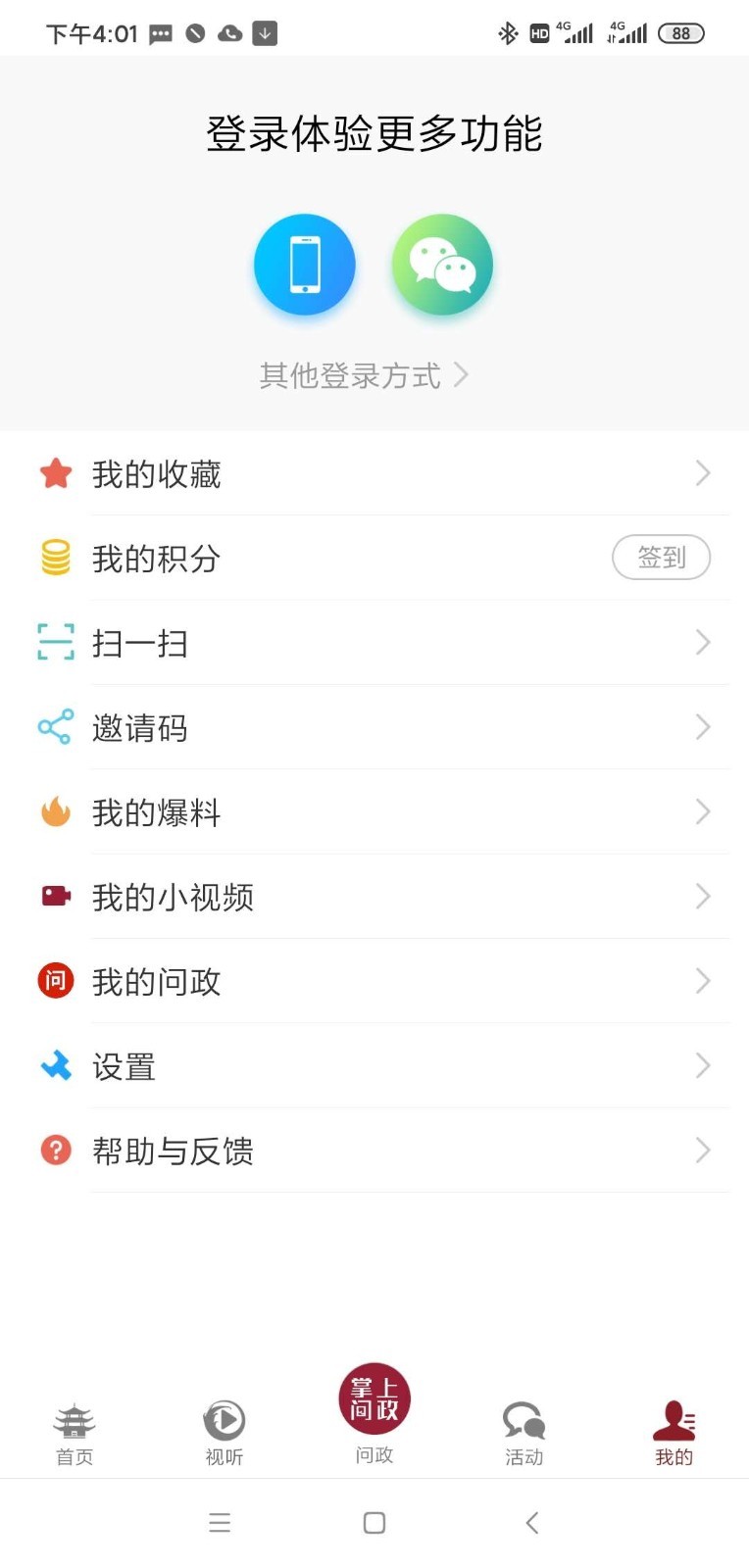Open 我的收藏

click(374, 473)
